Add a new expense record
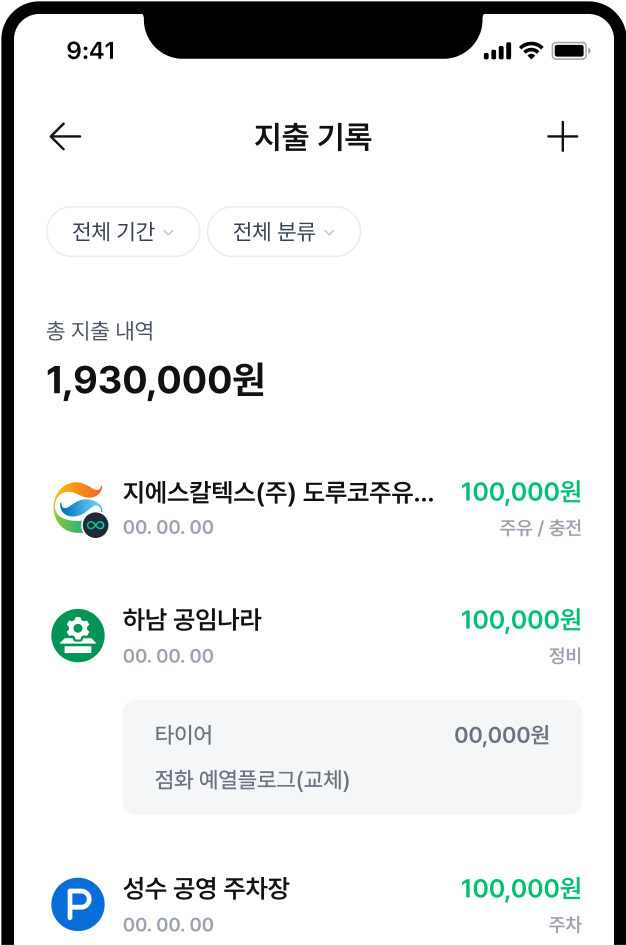 click(x=562, y=137)
